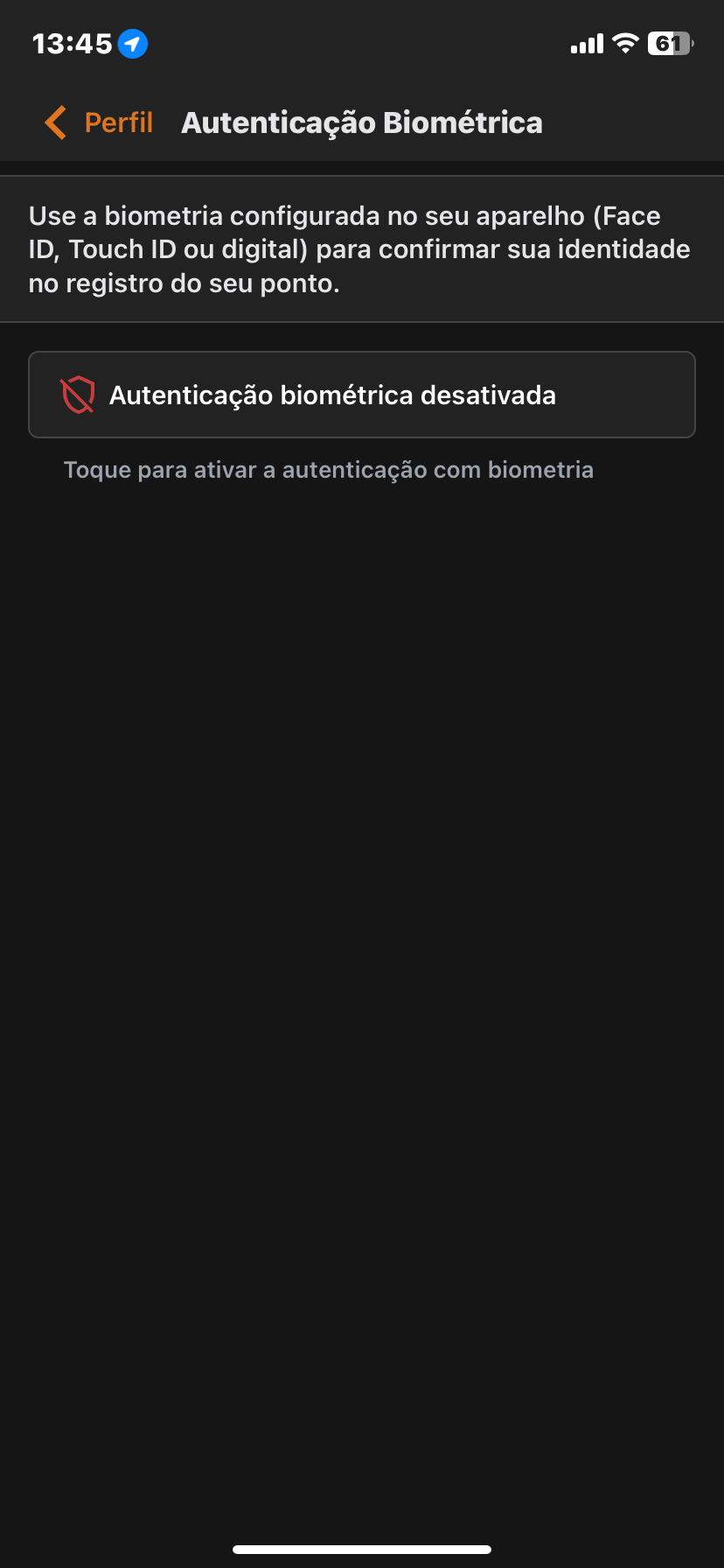Viewport: 724px width, 1568px height.
Task: Tap the battery indicator showing 61
Action: click(669, 42)
